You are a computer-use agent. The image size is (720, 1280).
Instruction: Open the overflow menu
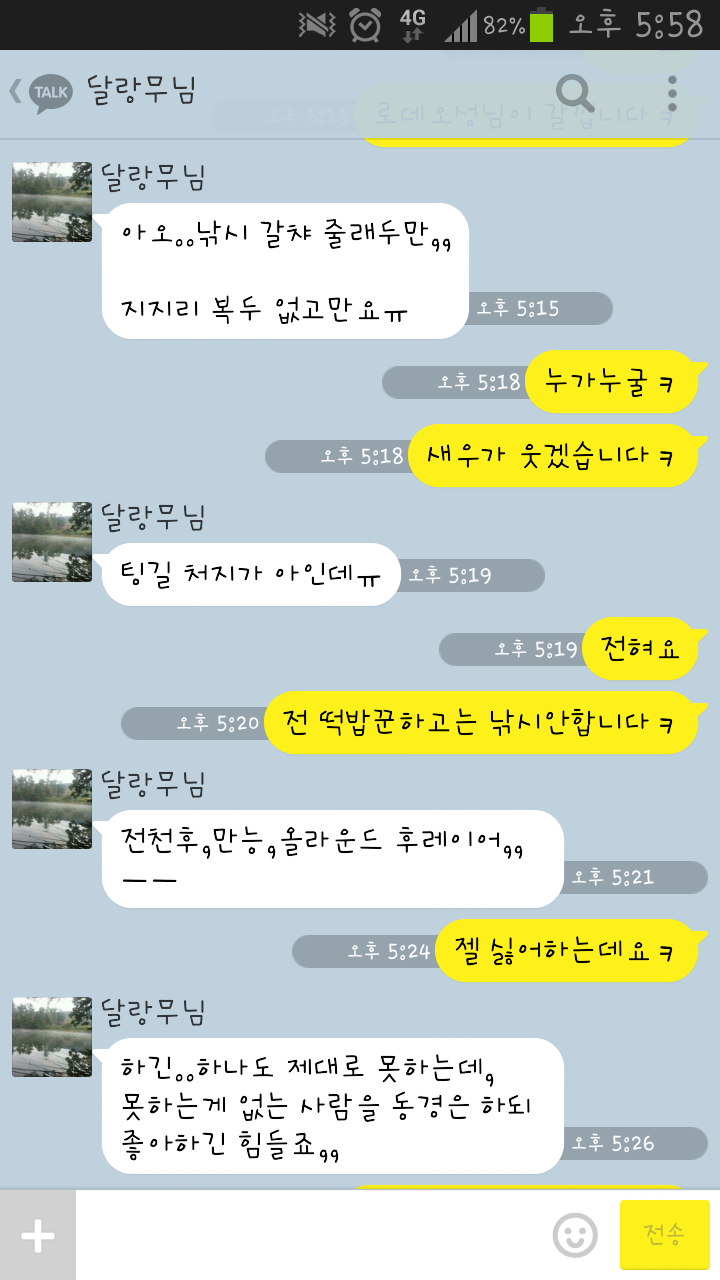(672, 93)
